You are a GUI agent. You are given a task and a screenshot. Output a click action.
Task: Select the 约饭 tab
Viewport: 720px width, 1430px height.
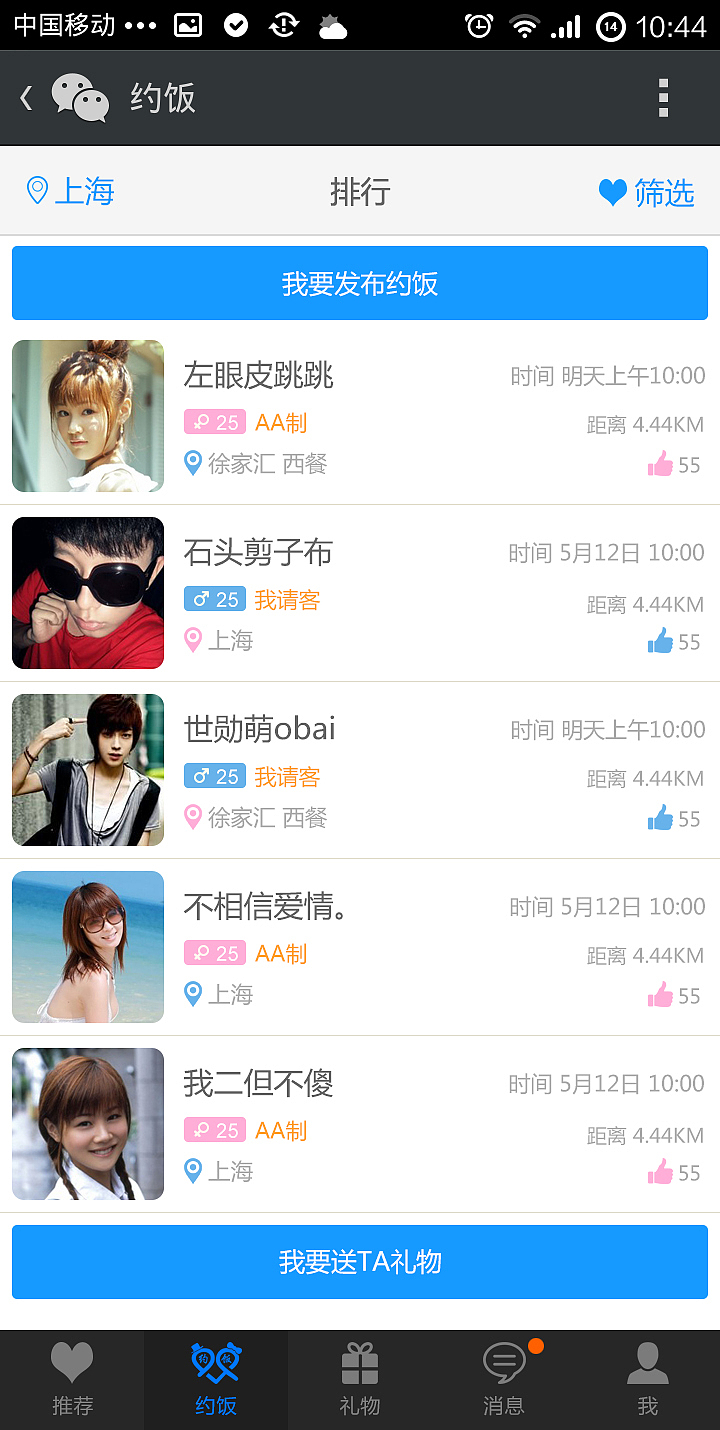pyautogui.click(x=216, y=1380)
